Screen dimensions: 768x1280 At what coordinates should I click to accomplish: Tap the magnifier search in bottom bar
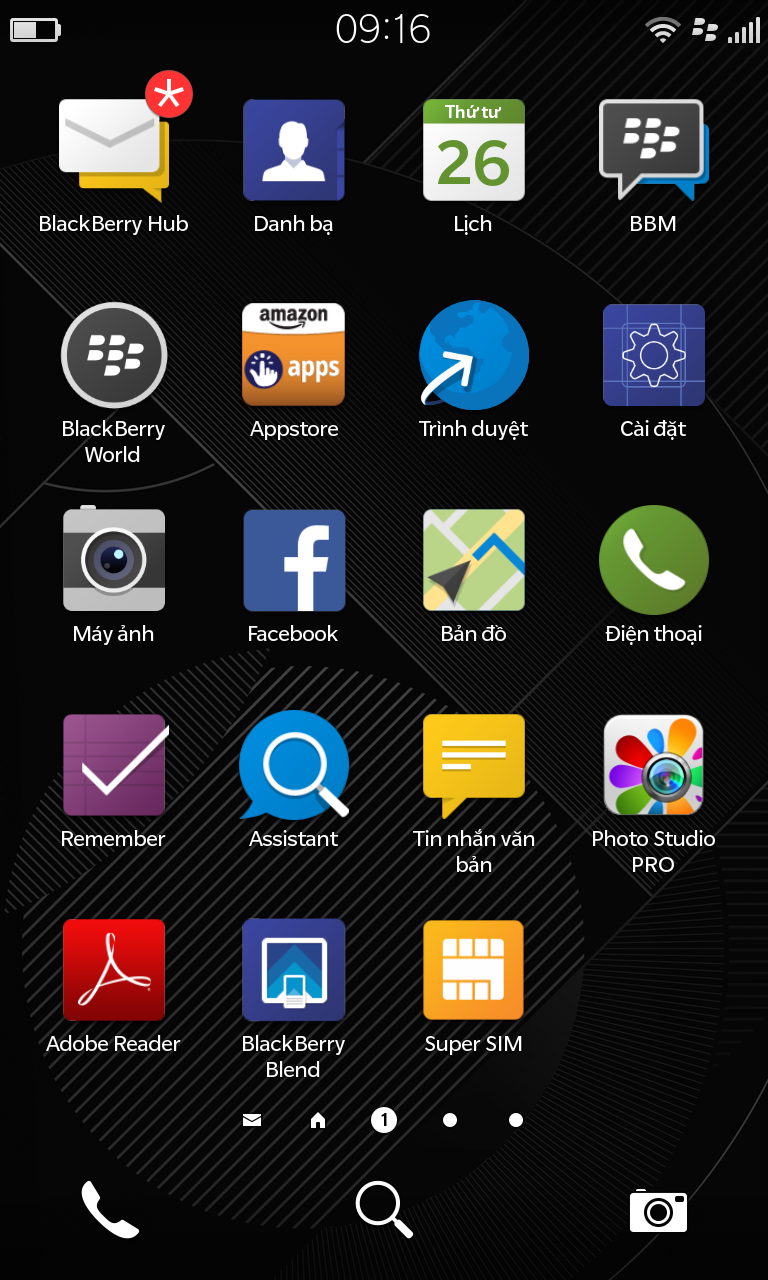(x=384, y=1210)
